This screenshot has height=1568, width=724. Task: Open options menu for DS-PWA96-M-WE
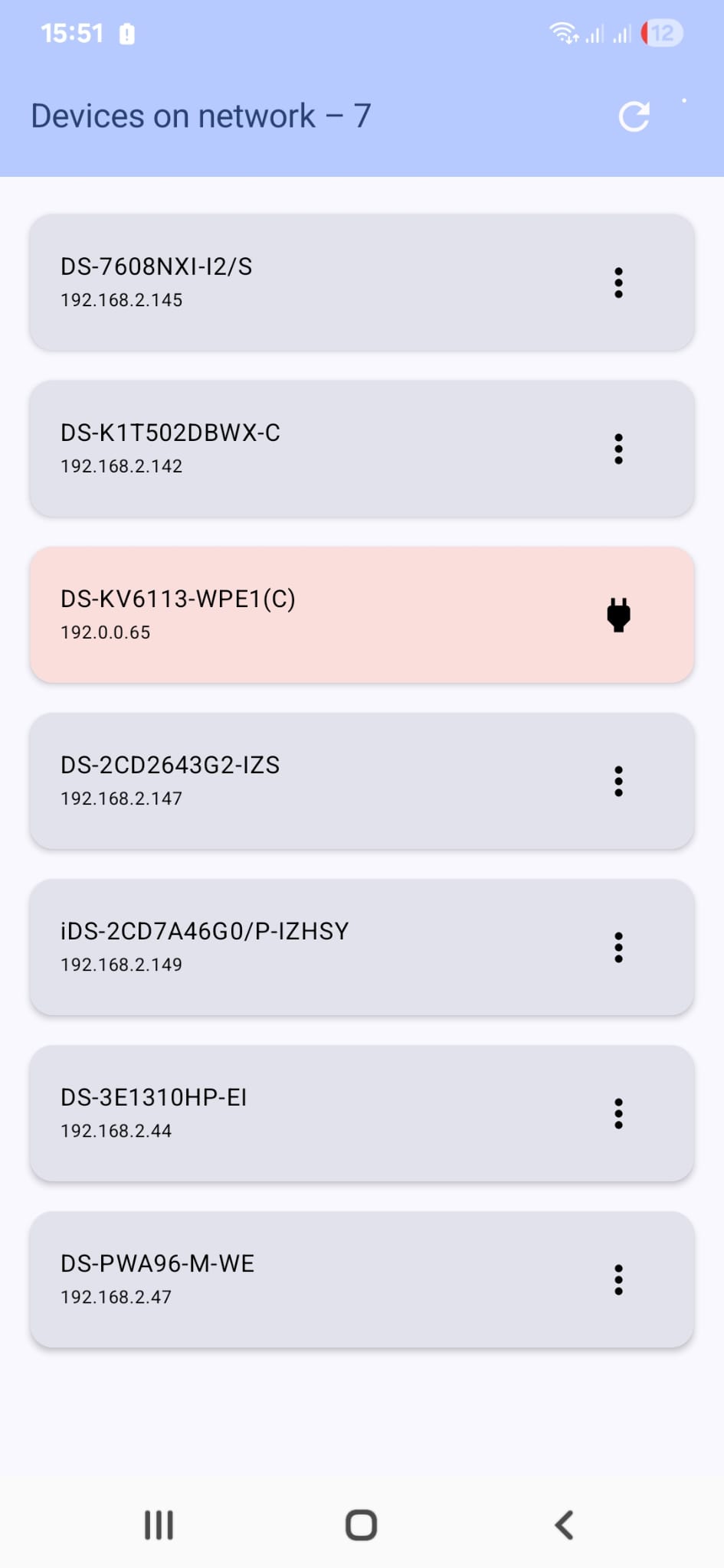(x=618, y=1279)
